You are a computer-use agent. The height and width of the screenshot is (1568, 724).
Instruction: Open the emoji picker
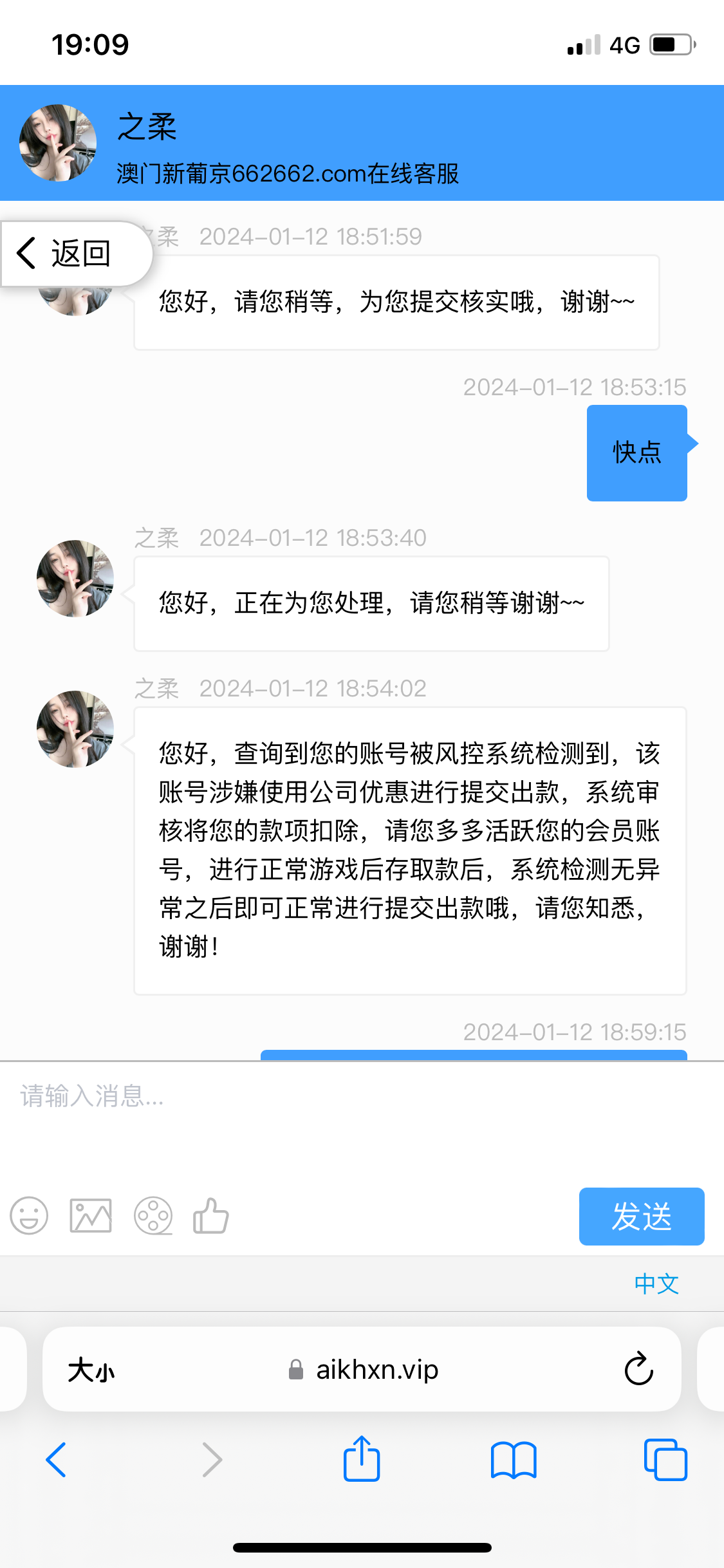coord(28,1215)
